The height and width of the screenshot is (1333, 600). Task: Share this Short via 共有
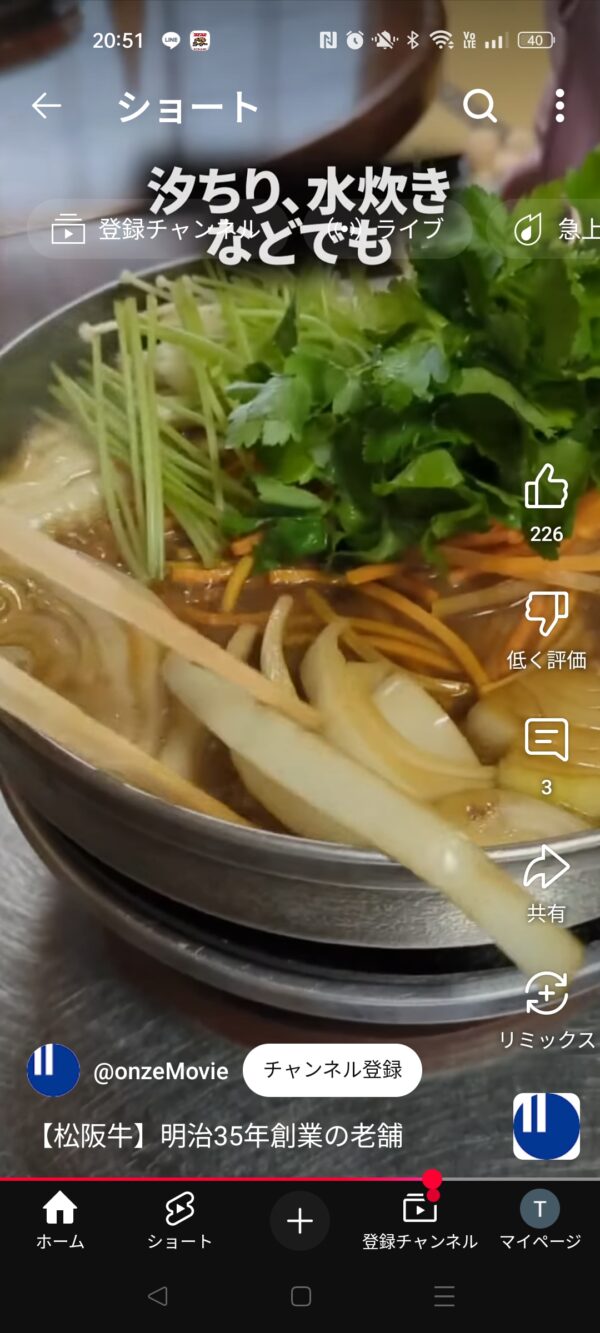coord(546,868)
